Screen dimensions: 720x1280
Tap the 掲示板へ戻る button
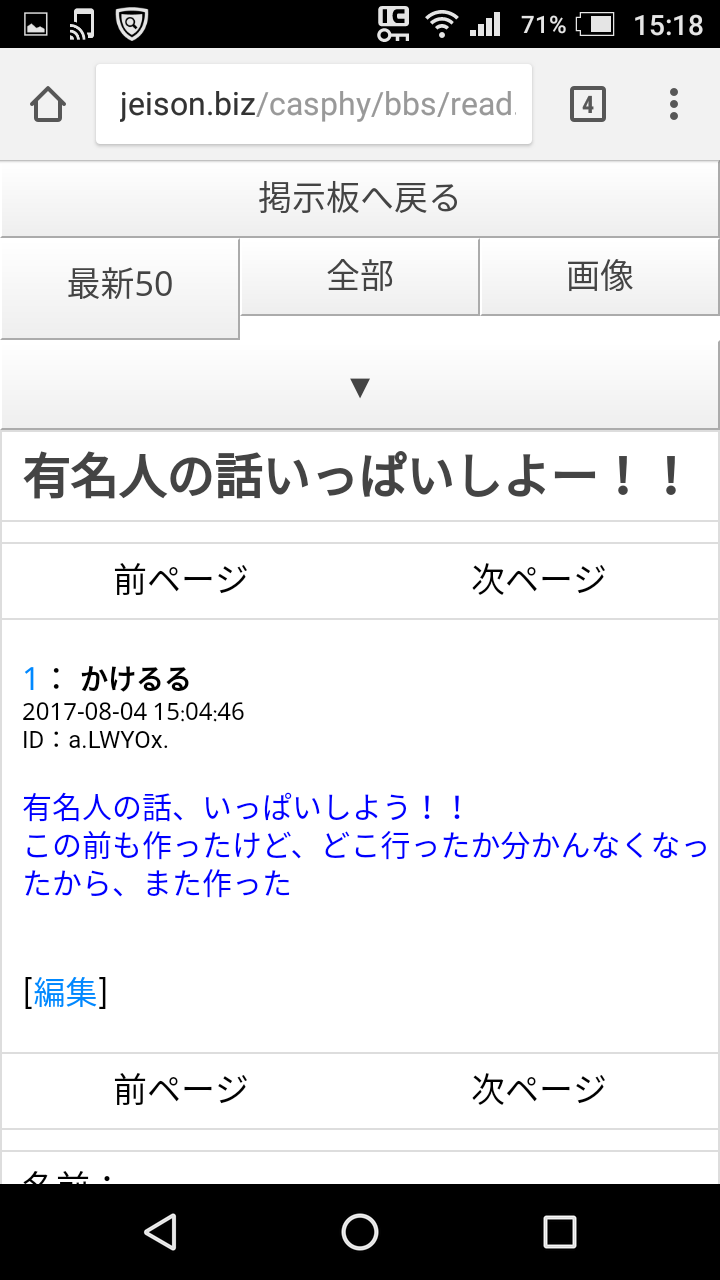point(360,198)
